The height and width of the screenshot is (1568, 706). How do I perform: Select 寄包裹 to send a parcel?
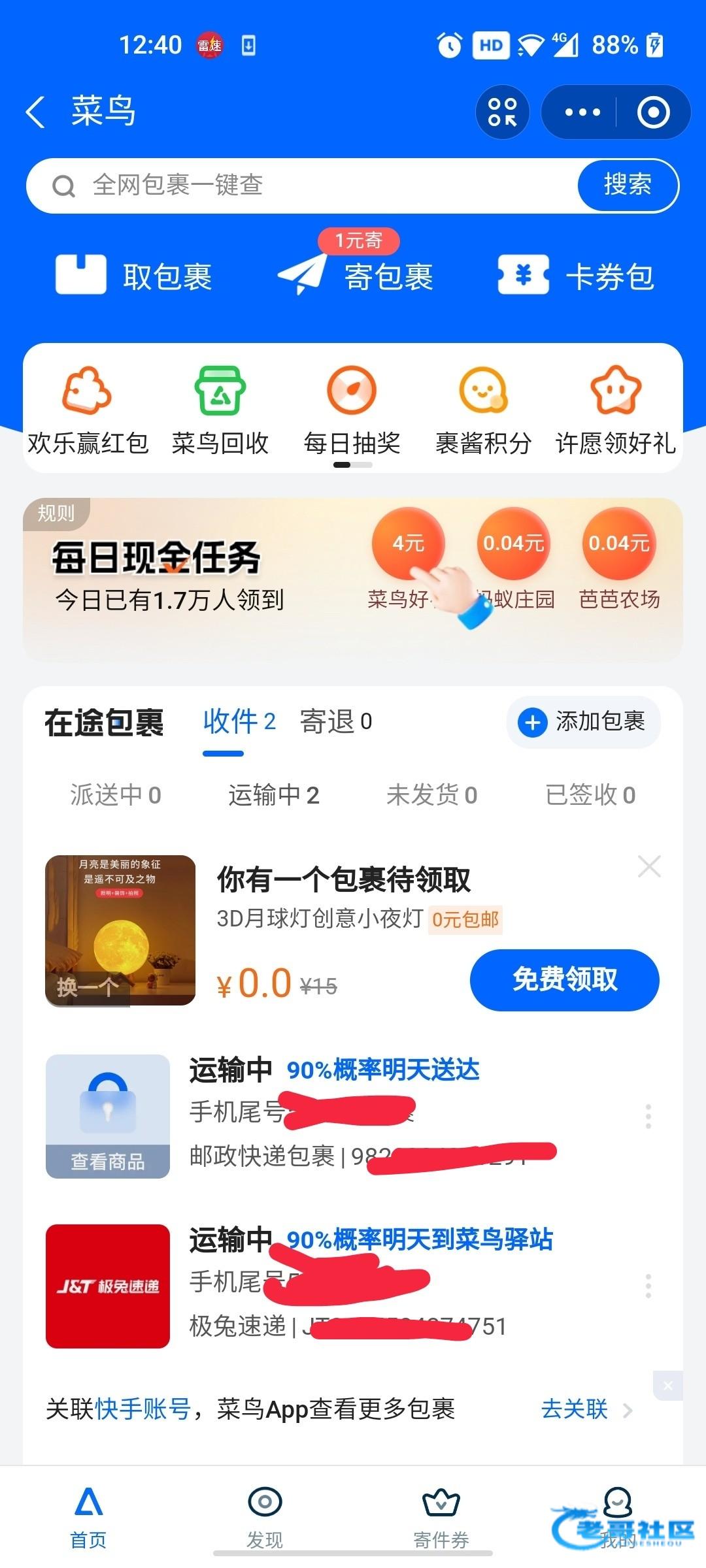[x=356, y=276]
